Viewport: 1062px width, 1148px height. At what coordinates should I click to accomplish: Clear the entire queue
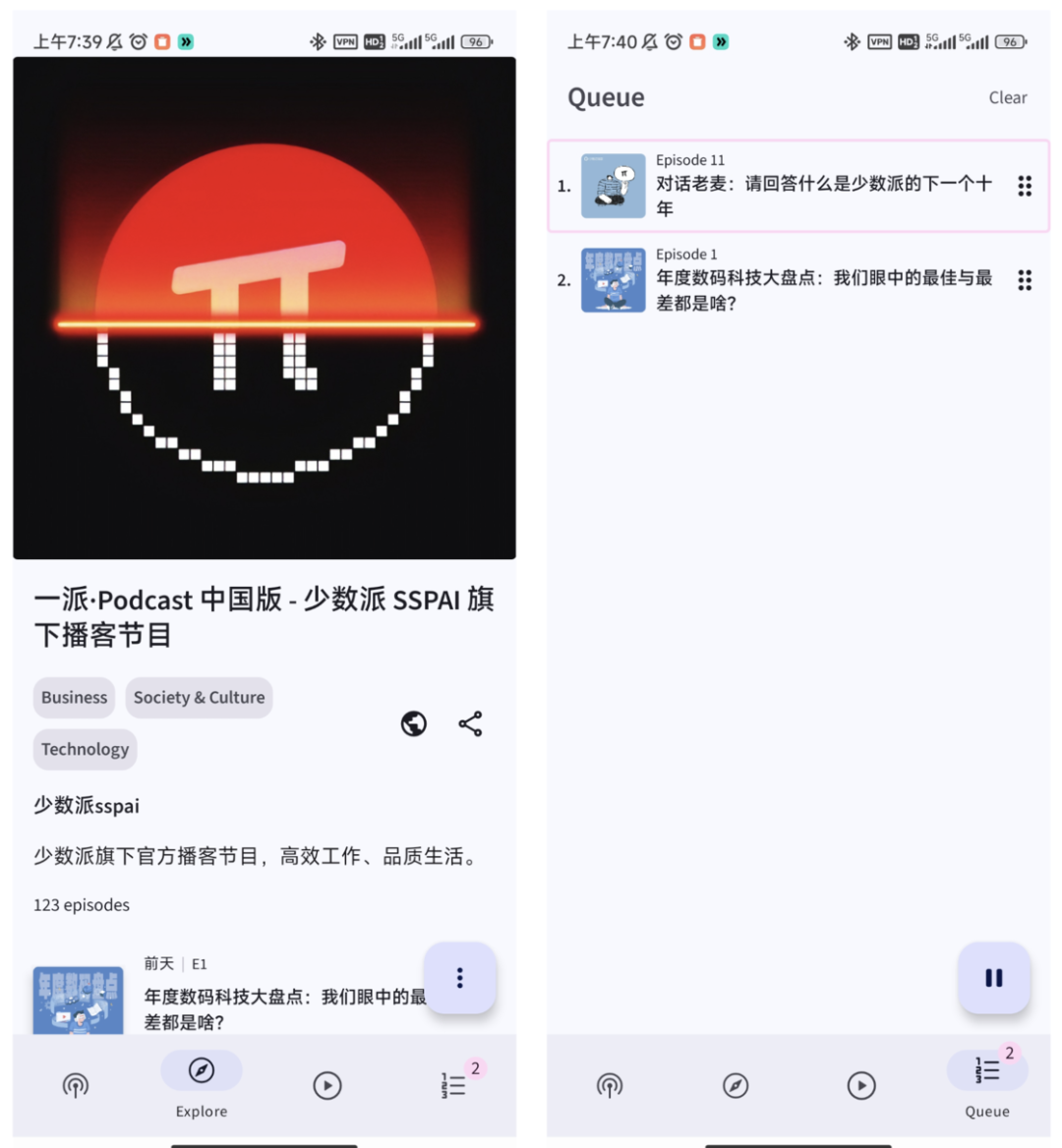click(x=1007, y=97)
